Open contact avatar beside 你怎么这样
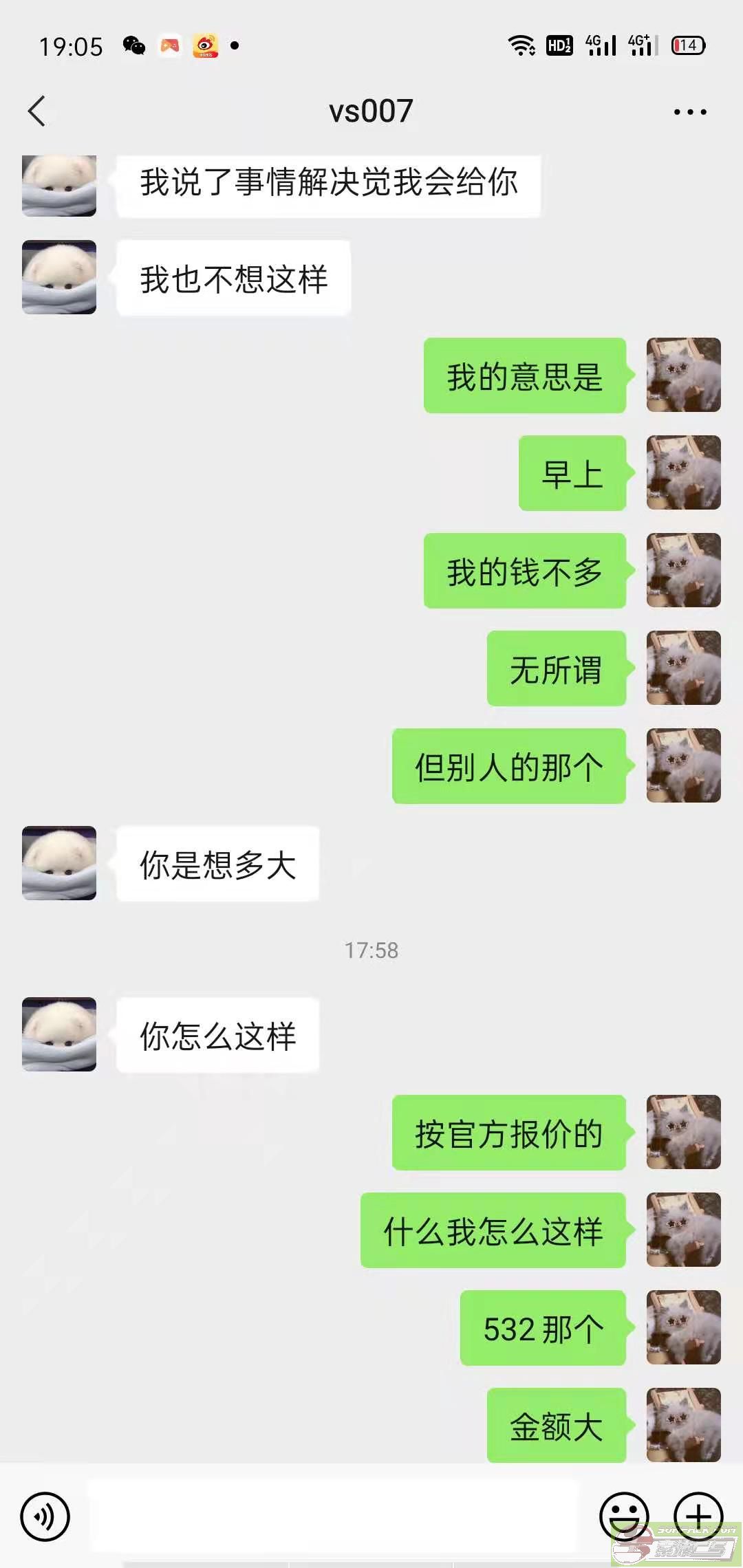The width and height of the screenshot is (743, 1568). (x=59, y=1034)
